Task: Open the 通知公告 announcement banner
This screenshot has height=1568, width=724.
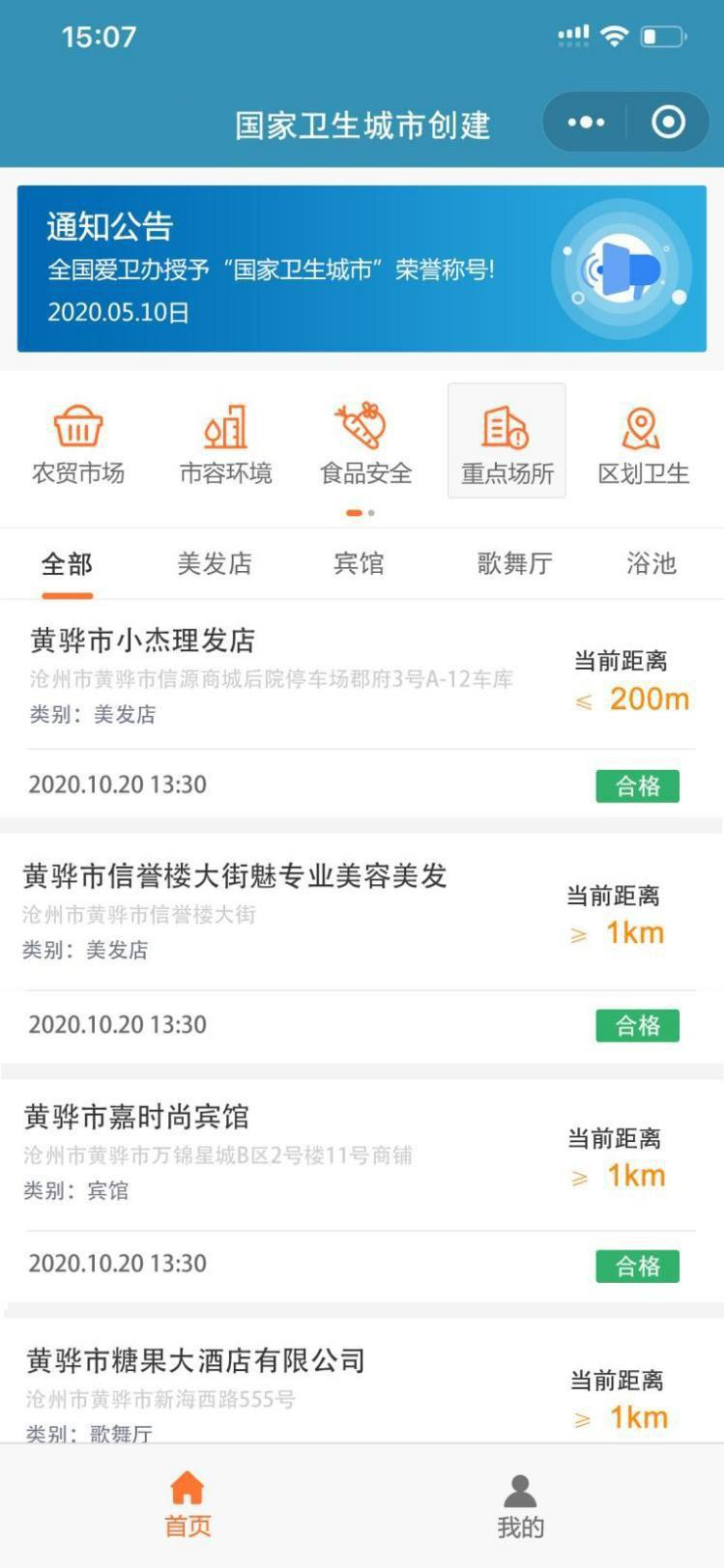Action: 362,269
